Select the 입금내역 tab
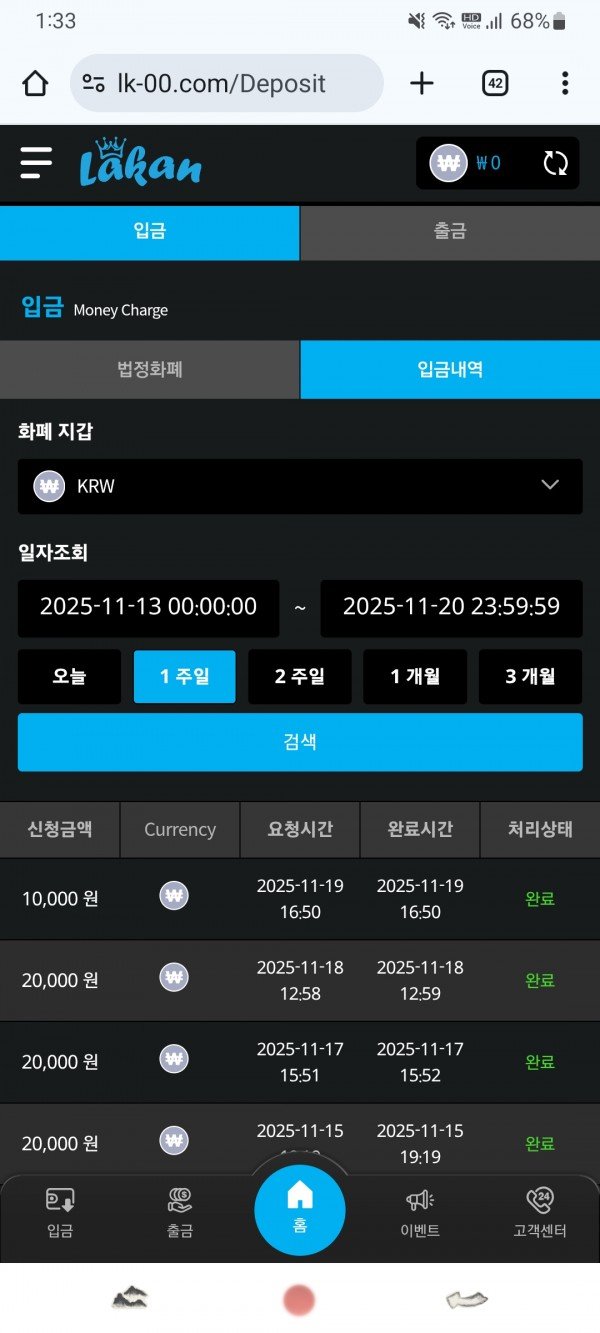Image resolution: width=600 pixels, height=1333 pixels. [450, 369]
